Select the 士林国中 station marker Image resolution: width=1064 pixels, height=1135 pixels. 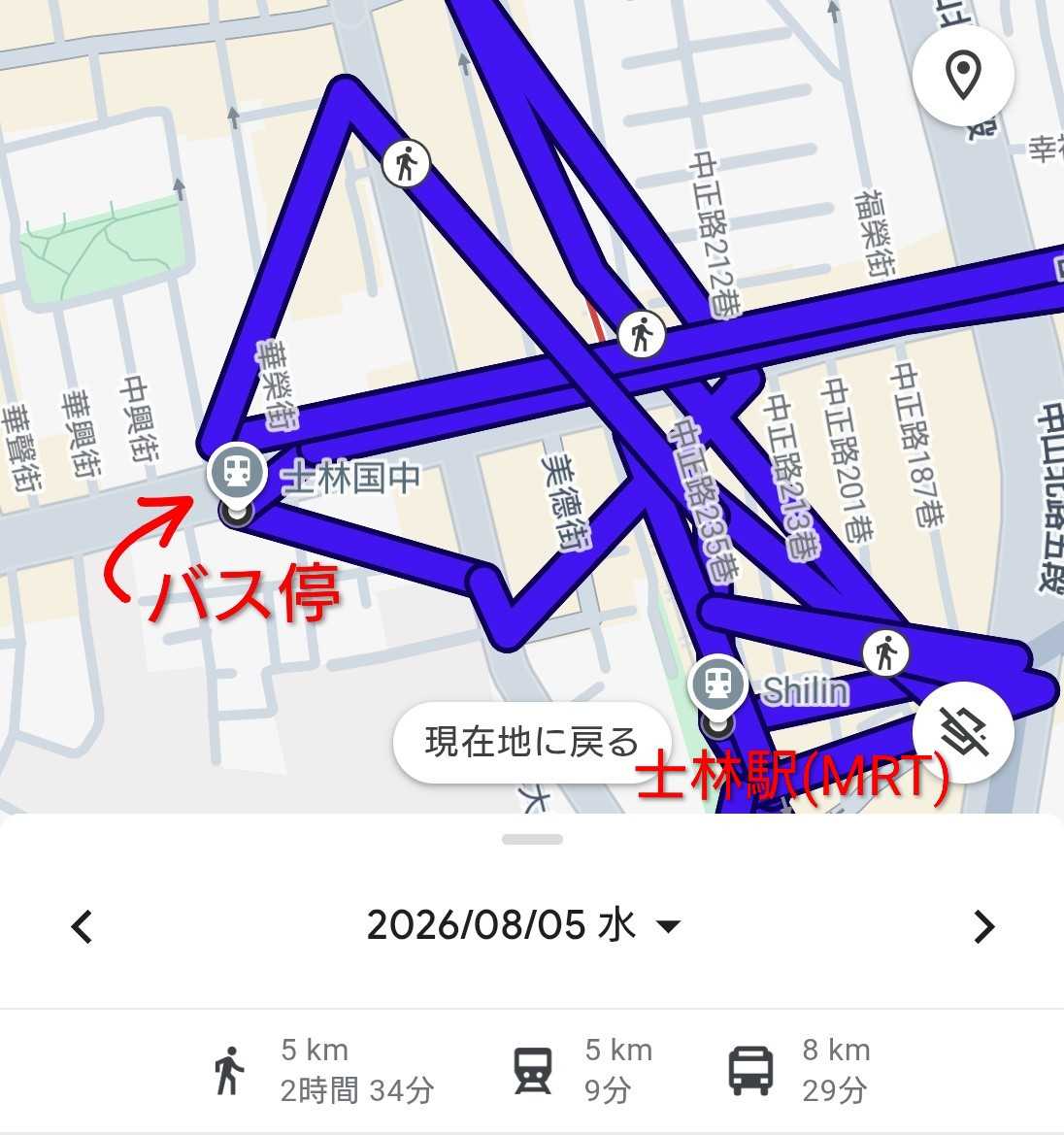click(x=237, y=476)
